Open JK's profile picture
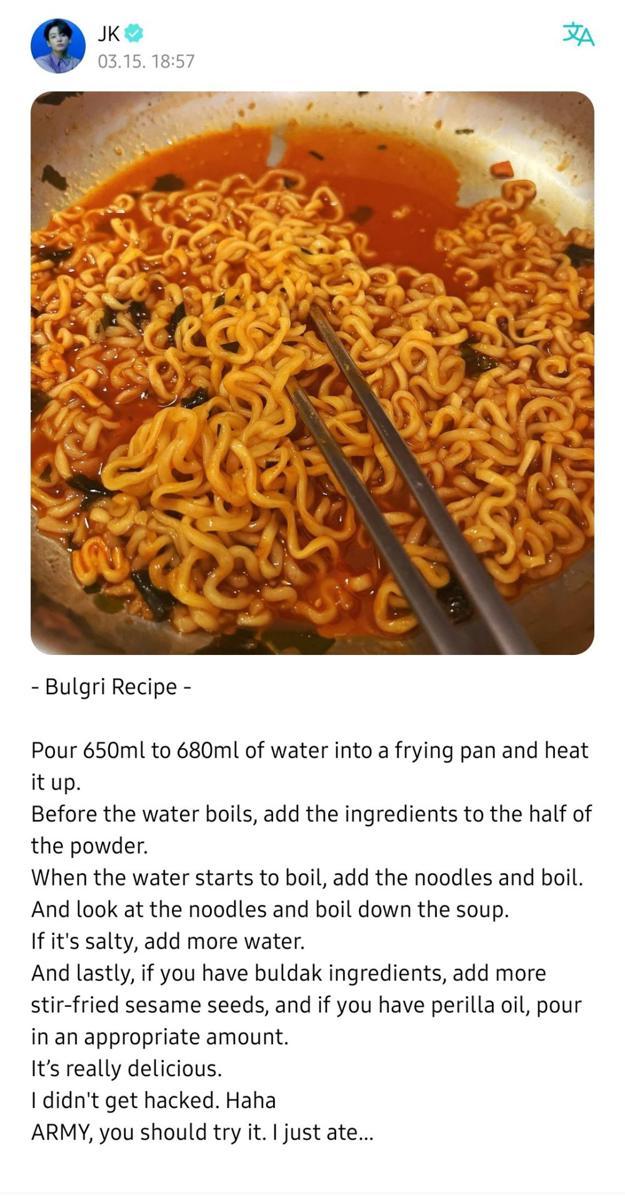The height and width of the screenshot is (1200, 625). pyautogui.click(x=57, y=46)
